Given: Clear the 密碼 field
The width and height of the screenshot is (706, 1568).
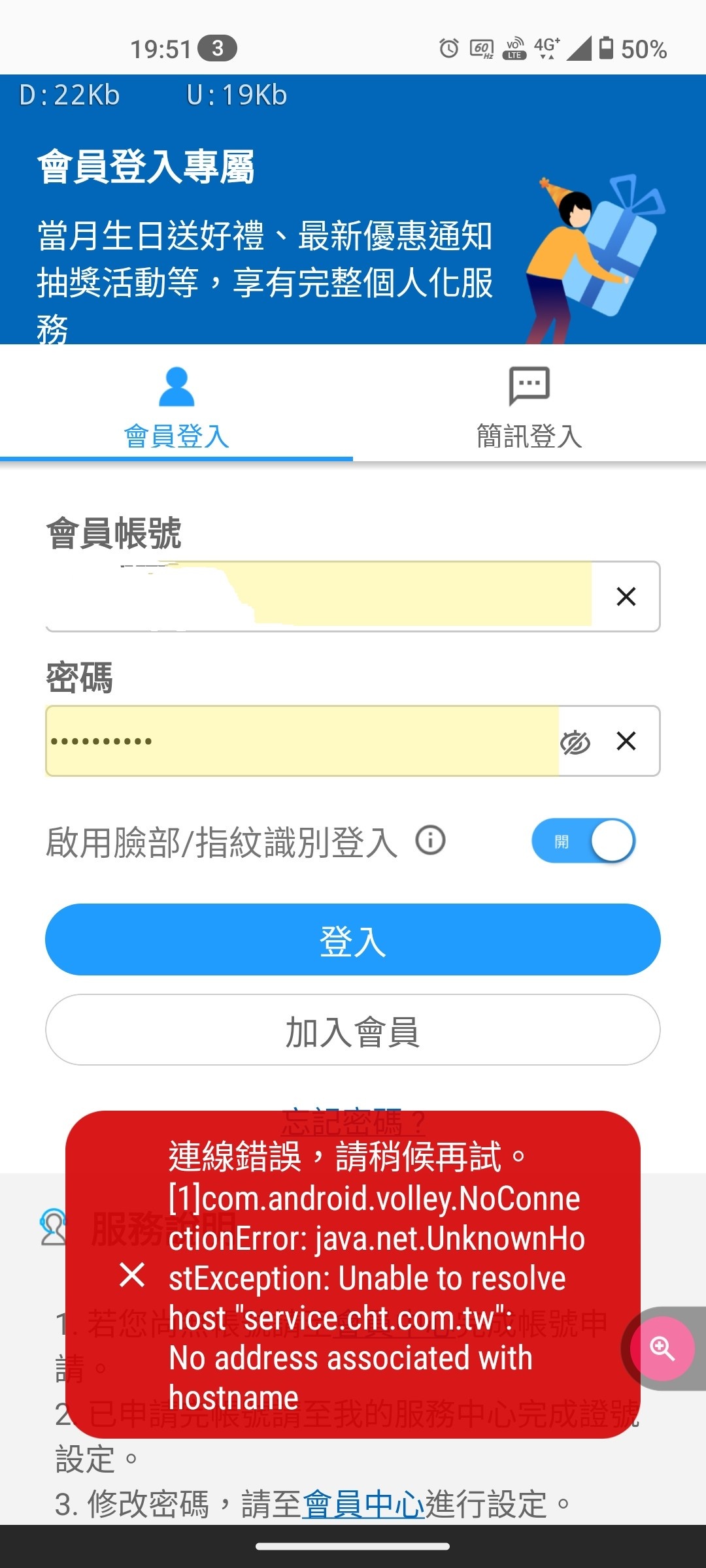Looking at the screenshot, I should [x=626, y=741].
